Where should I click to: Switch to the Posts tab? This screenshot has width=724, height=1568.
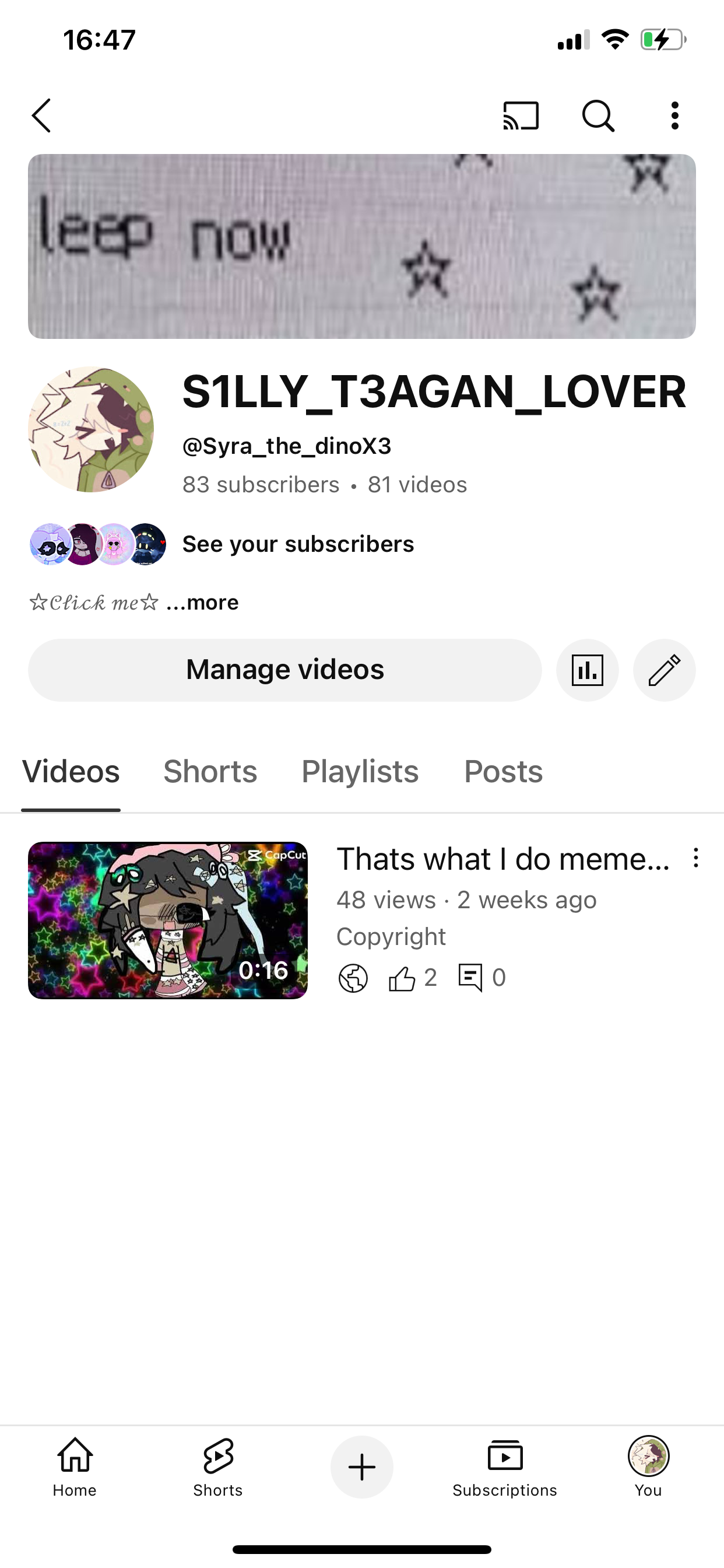(x=503, y=771)
